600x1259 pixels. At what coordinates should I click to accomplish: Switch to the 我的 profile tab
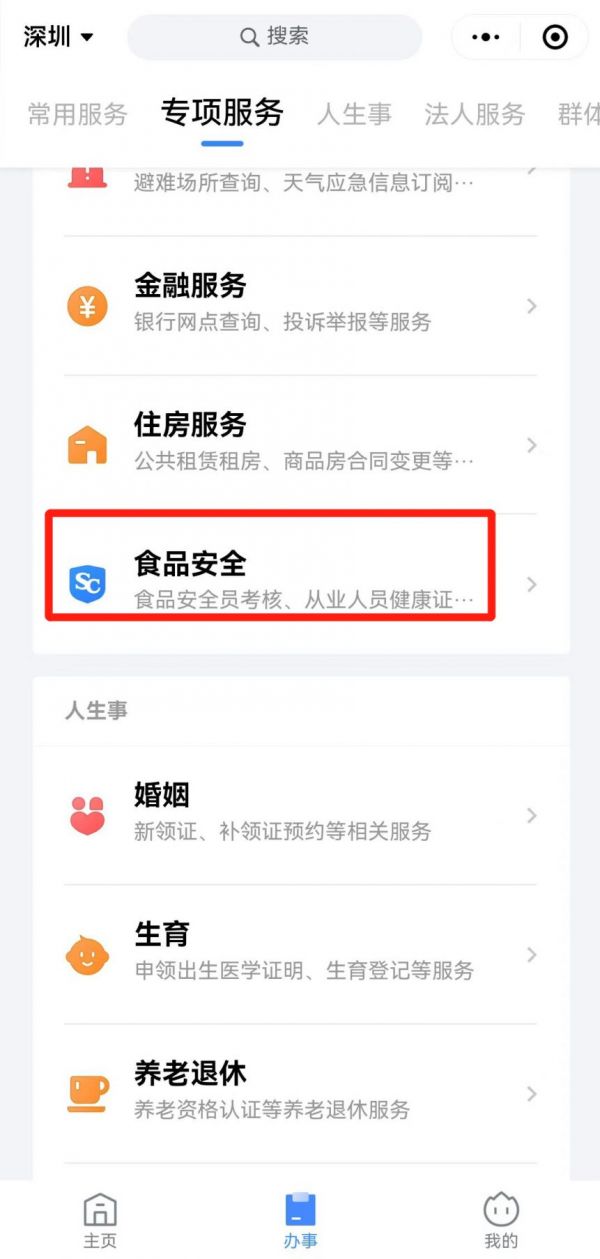point(501,1220)
